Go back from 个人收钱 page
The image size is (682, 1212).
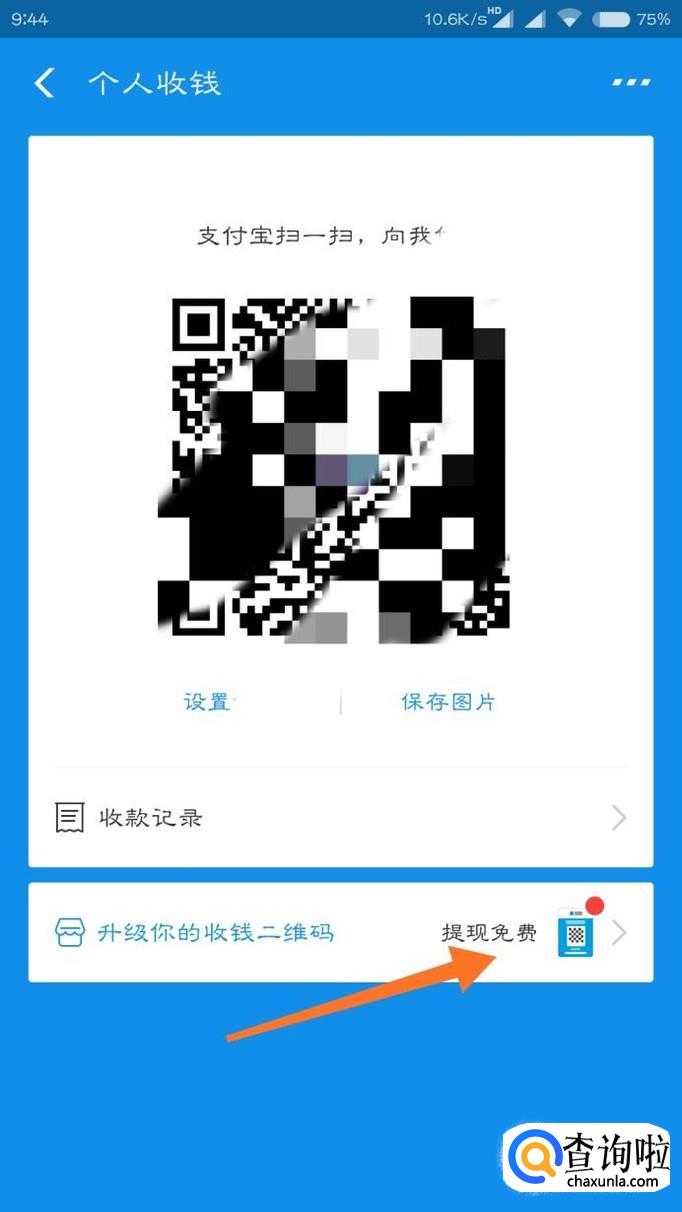coord(45,83)
